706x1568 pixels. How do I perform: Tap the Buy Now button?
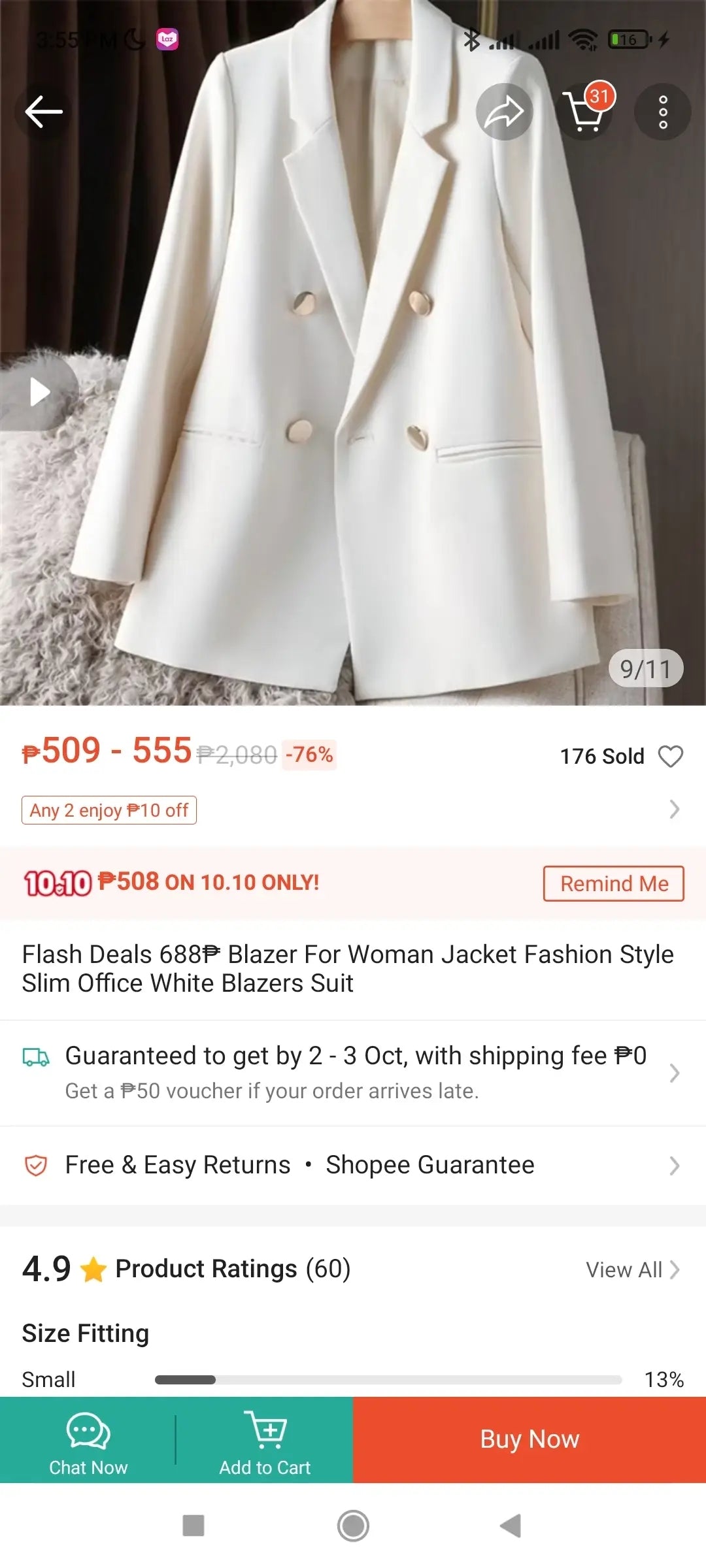pyautogui.click(x=529, y=1439)
